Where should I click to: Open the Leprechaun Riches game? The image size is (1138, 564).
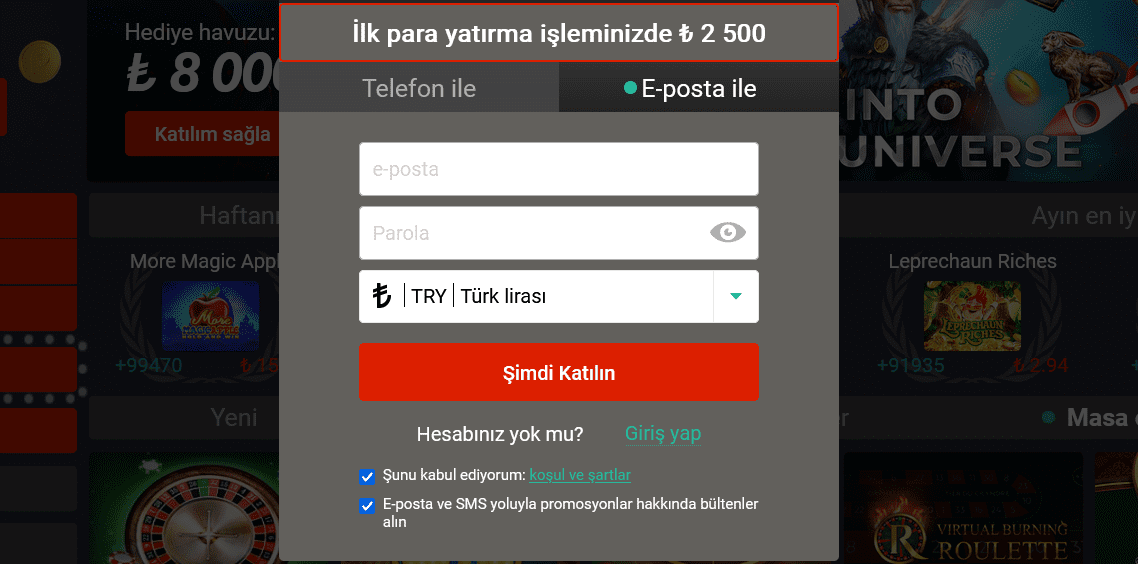point(972,315)
